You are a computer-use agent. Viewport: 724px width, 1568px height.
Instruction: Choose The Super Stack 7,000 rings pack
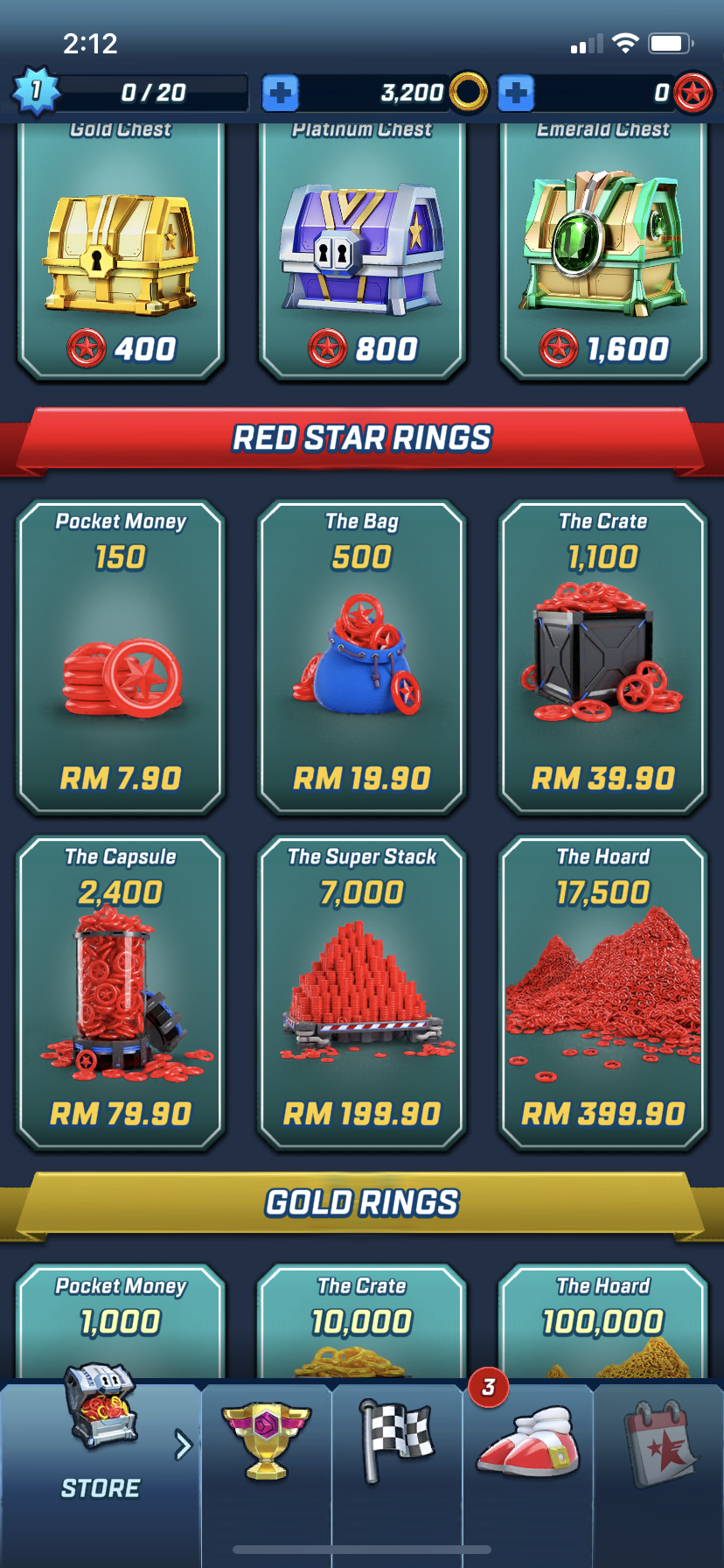(361, 993)
